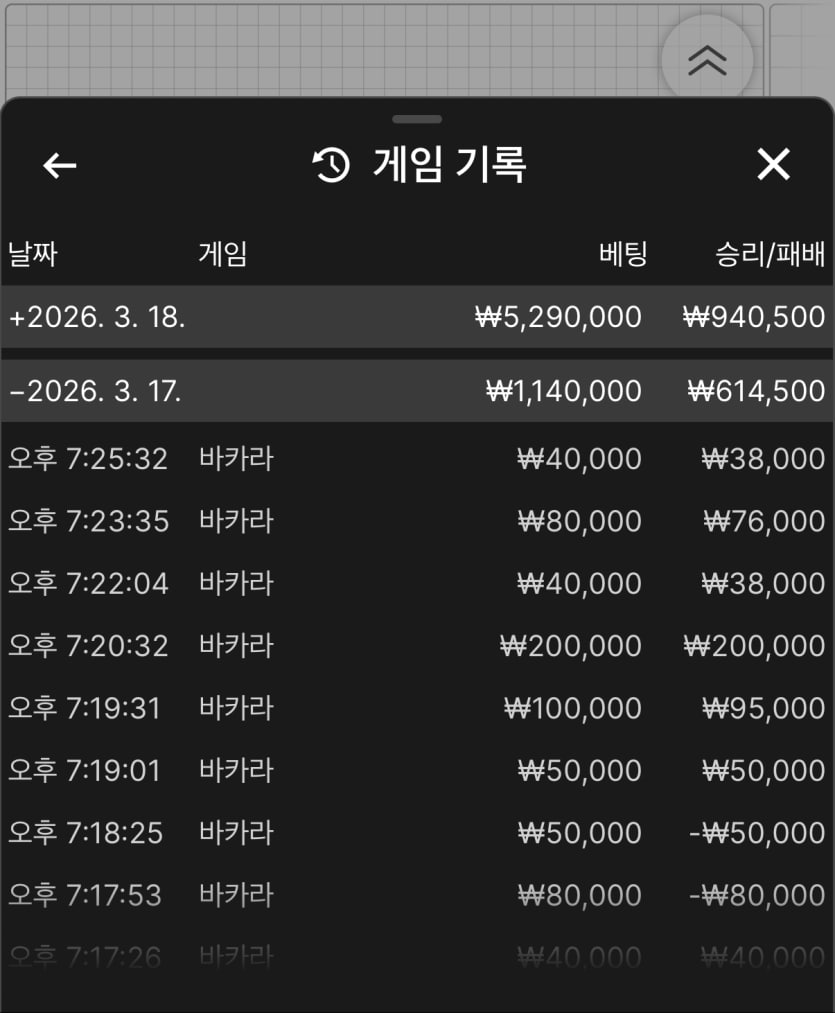
Task: View the 오후 7:18:25 바카라 loss entry
Action: (417, 832)
